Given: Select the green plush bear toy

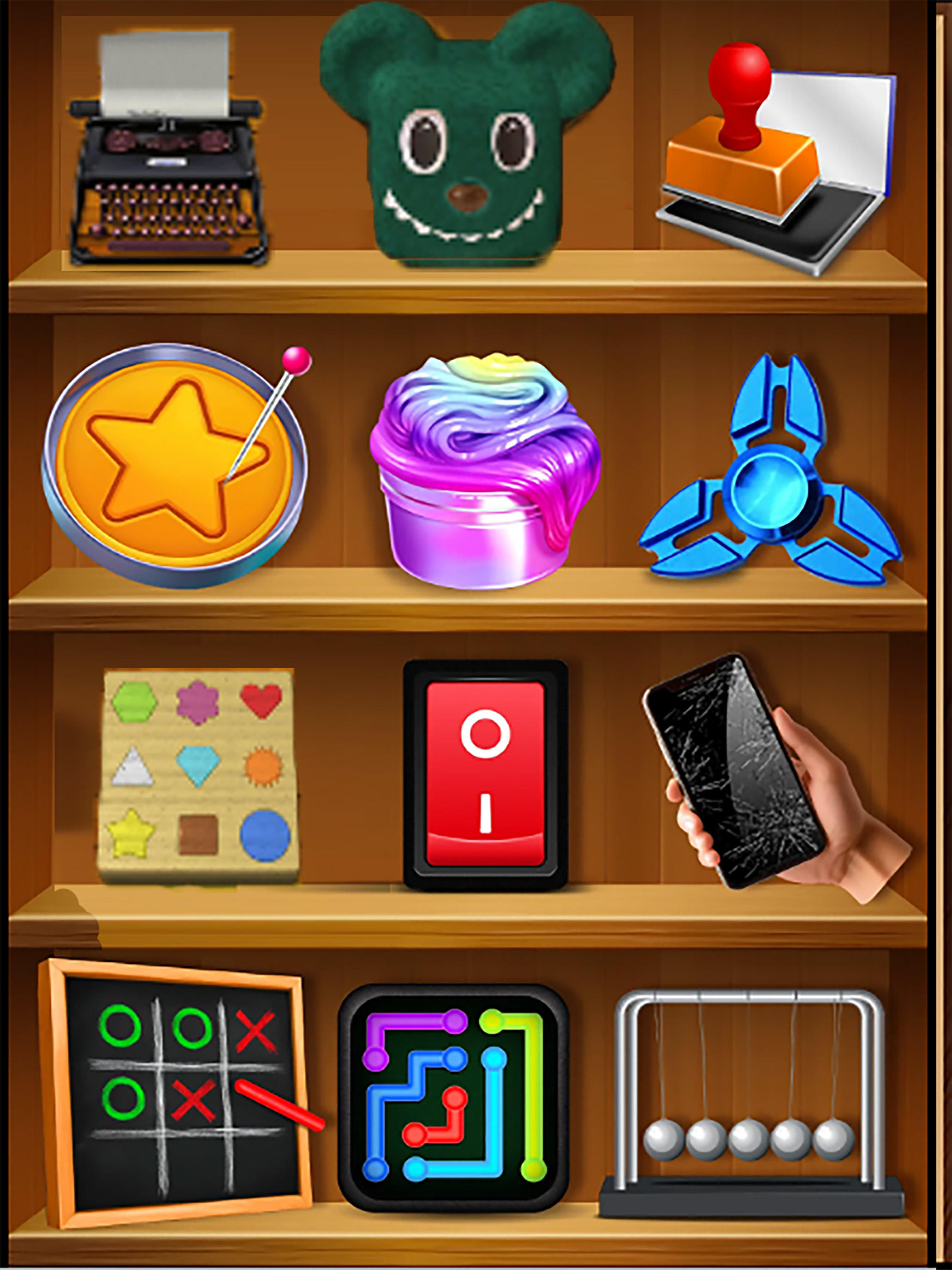Looking at the screenshot, I should point(468,144).
